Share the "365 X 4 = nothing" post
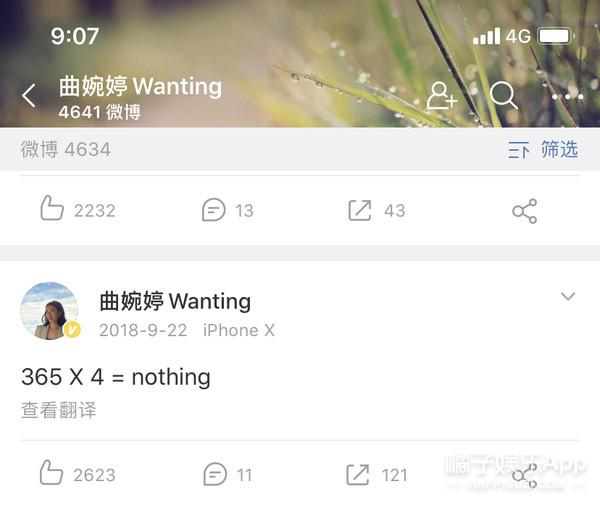Viewport: 600px width, 505px height. [x=524, y=474]
